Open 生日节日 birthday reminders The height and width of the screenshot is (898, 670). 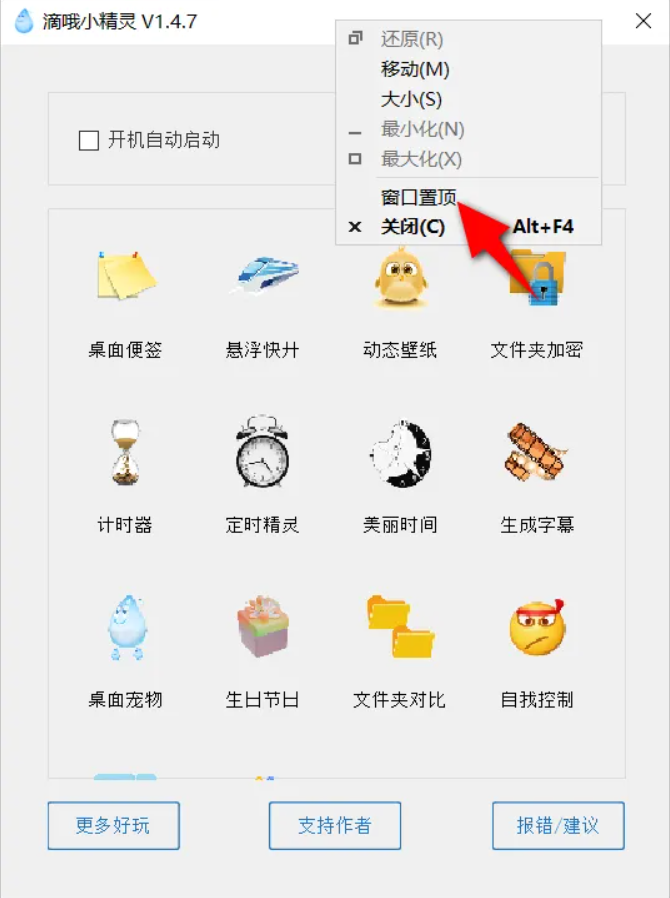click(x=263, y=627)
